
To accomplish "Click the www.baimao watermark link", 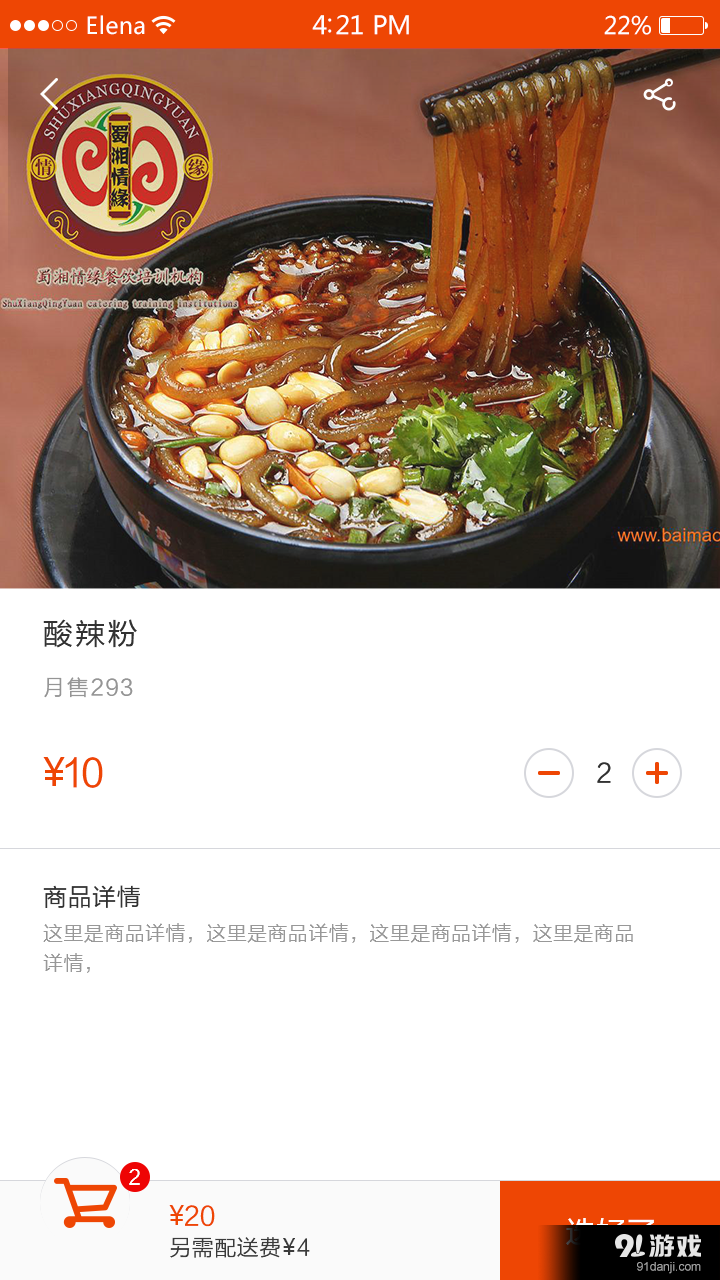I will coord(666,537).
